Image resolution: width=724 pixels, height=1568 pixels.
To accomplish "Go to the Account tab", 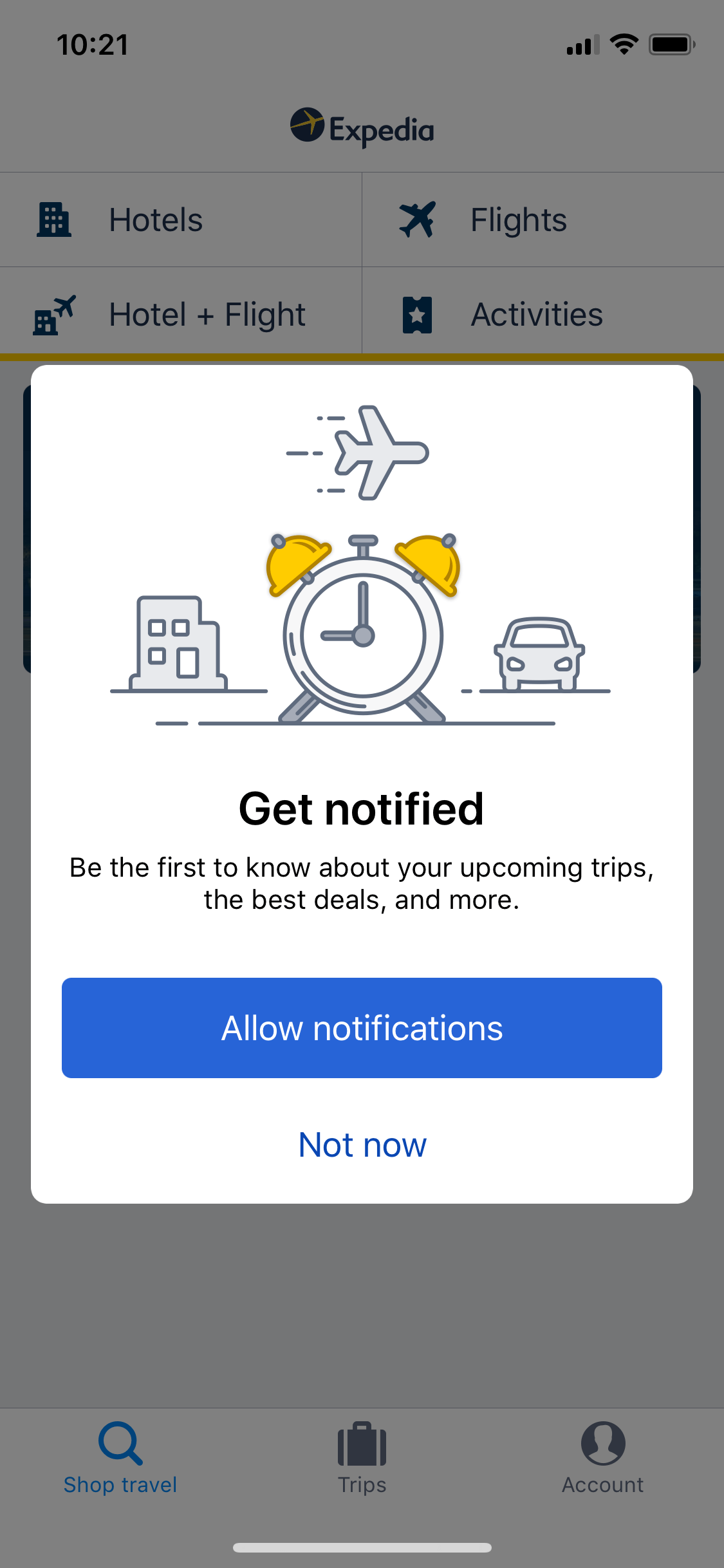I will coord(603,1459).
